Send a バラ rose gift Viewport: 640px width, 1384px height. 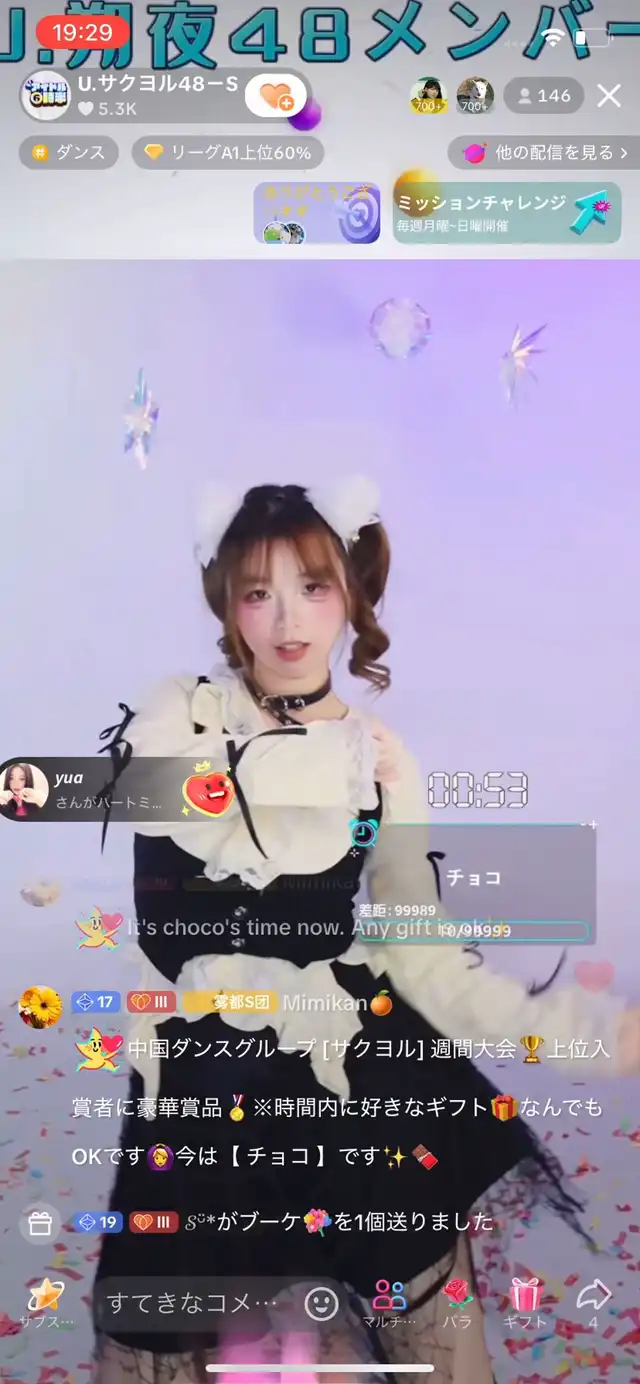[x=457, y=1302]
